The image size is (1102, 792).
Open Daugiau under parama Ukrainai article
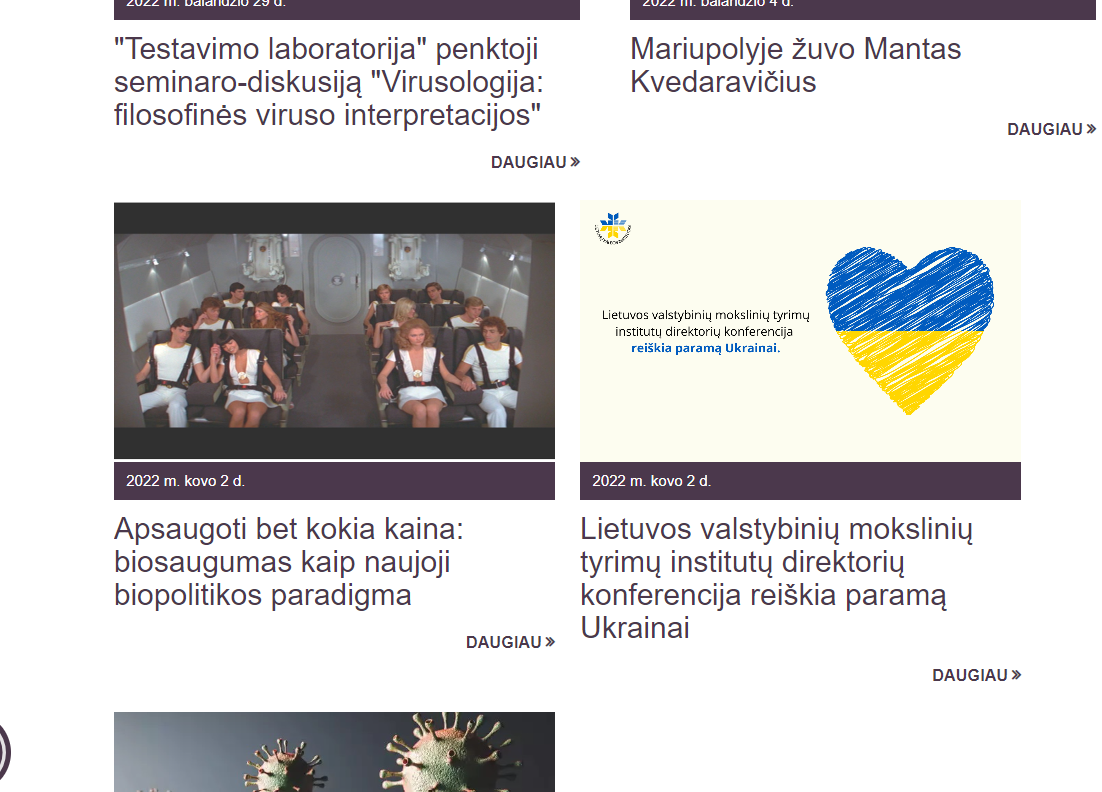click(976, 675)
